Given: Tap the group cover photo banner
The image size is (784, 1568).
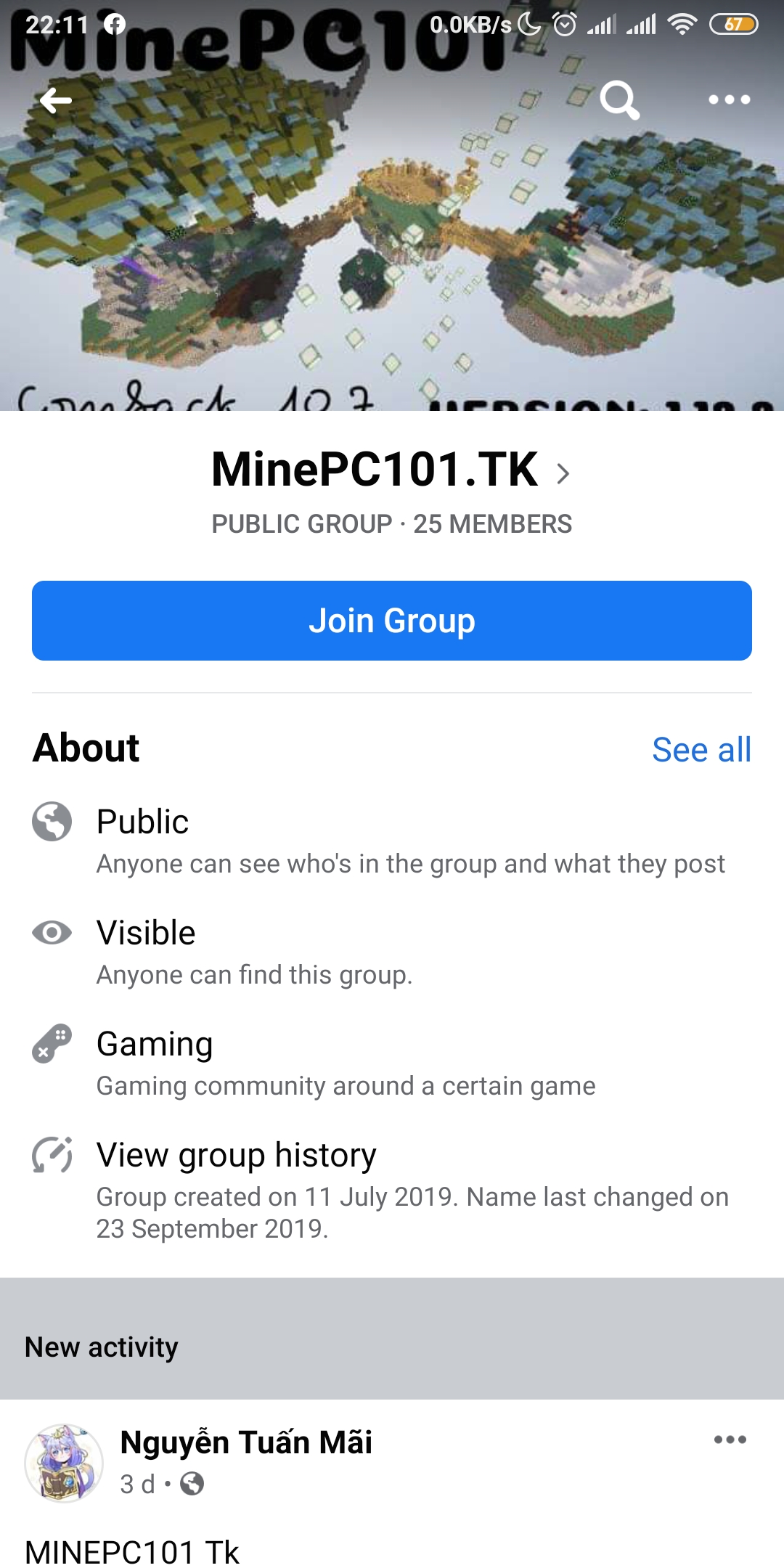Looking at the screenshot, I should [x=392, y=254].
